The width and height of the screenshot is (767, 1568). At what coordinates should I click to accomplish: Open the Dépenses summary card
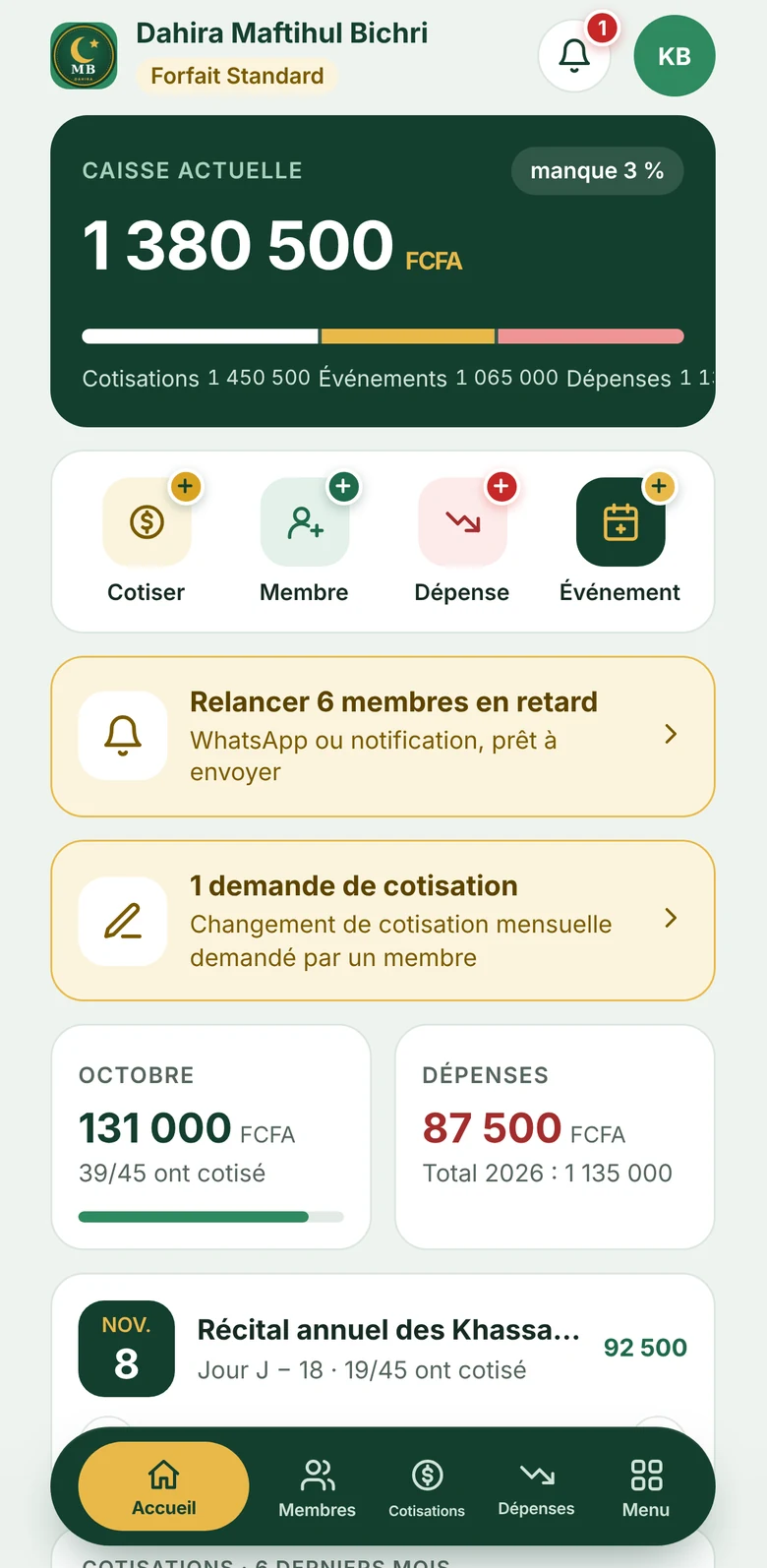pos(555,1137)
